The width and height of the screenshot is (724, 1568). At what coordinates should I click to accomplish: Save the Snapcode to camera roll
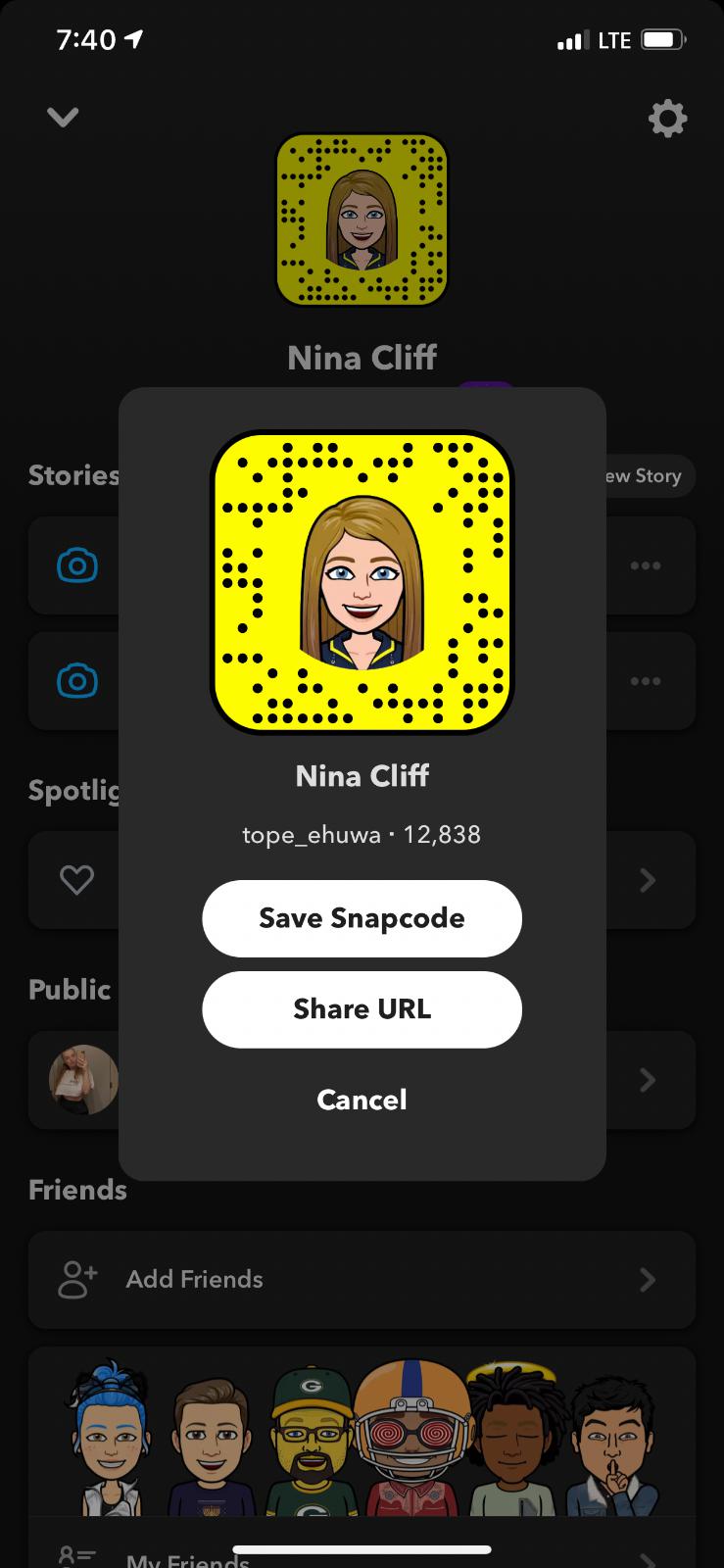[362, 918]
